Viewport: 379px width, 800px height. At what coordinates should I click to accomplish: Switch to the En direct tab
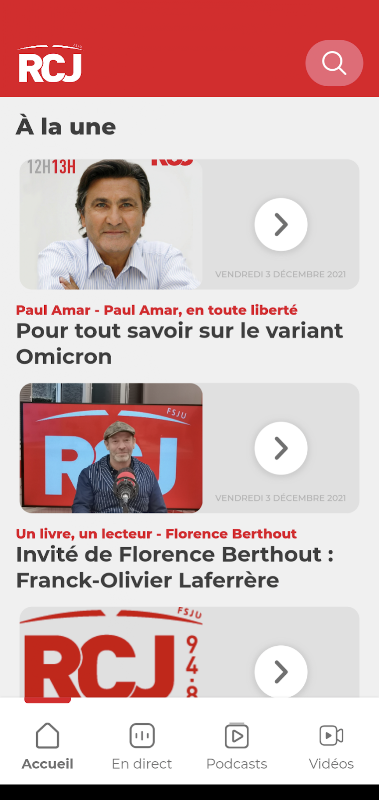(142, 746)
